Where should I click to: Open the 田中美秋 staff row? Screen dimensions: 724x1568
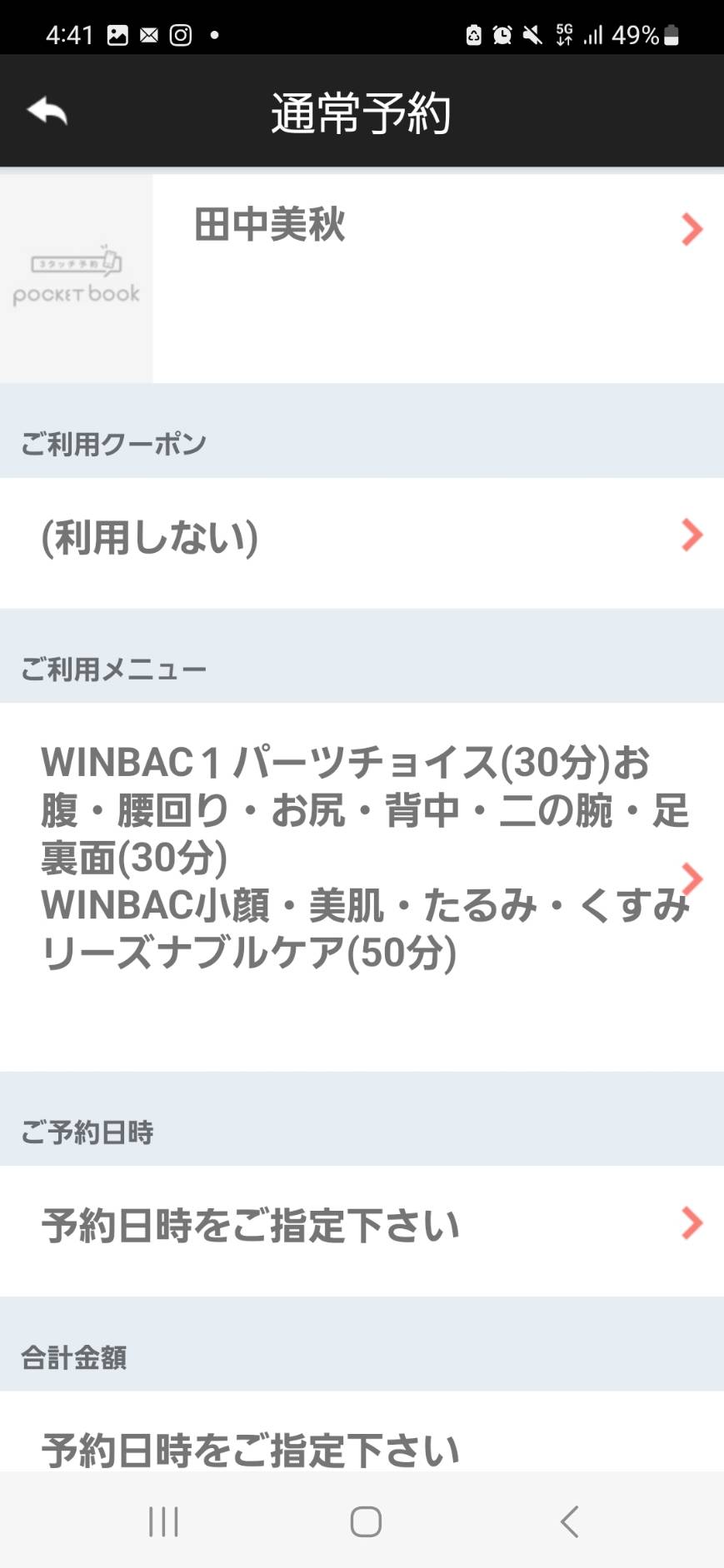[x=362, y=278]
